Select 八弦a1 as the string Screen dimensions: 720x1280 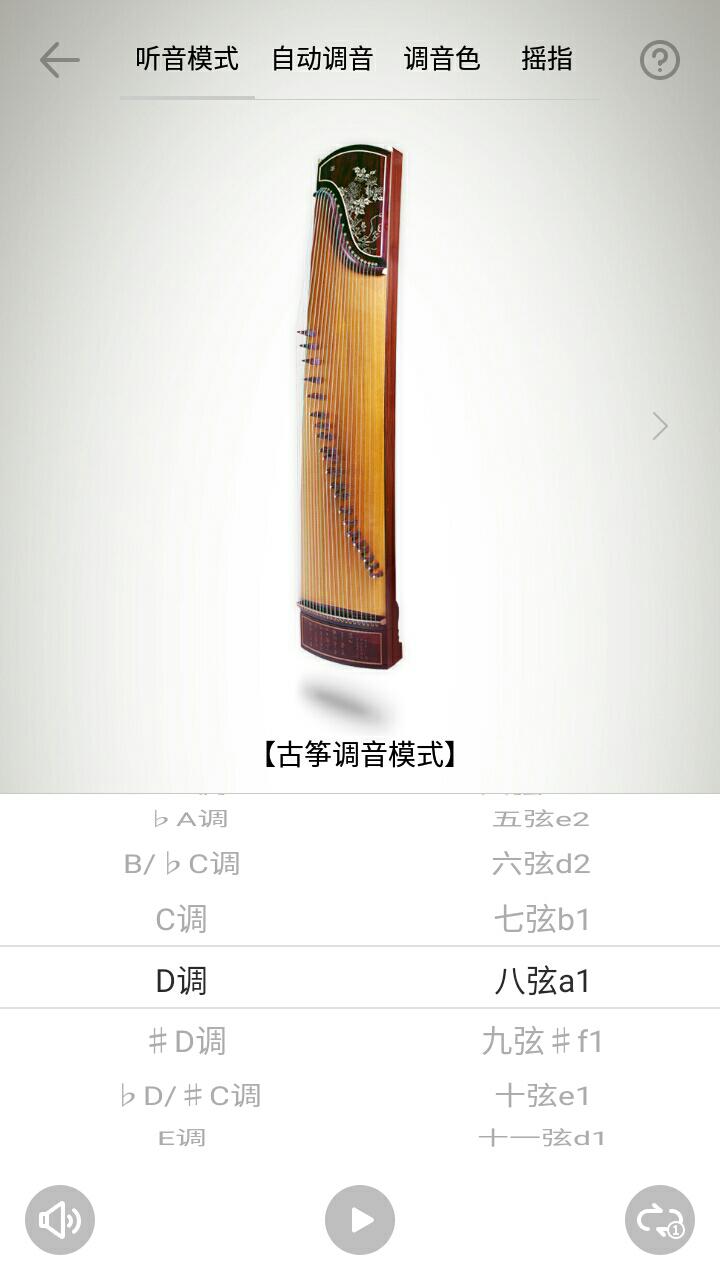[x=542, y=981]
